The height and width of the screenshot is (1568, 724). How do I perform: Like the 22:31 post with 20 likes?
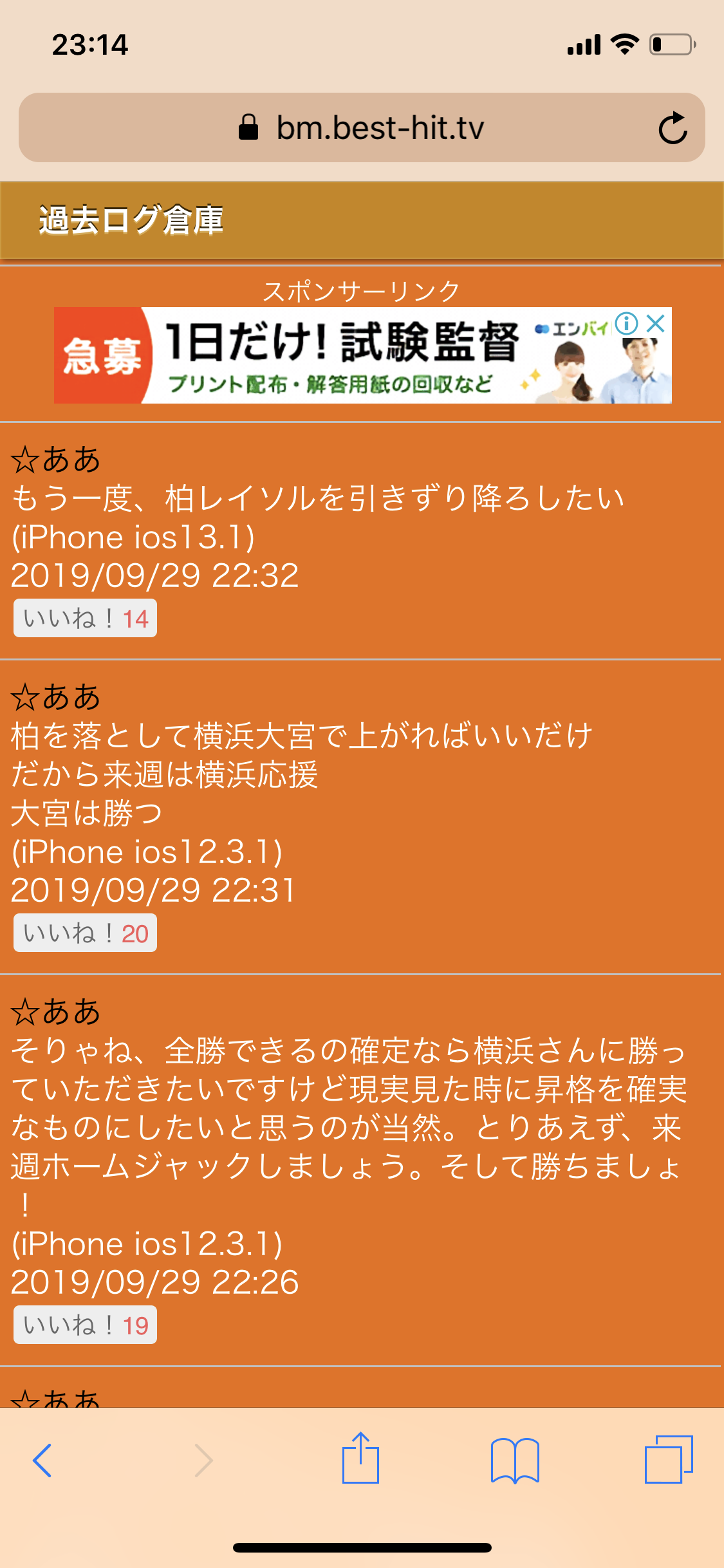pos(85,933)
